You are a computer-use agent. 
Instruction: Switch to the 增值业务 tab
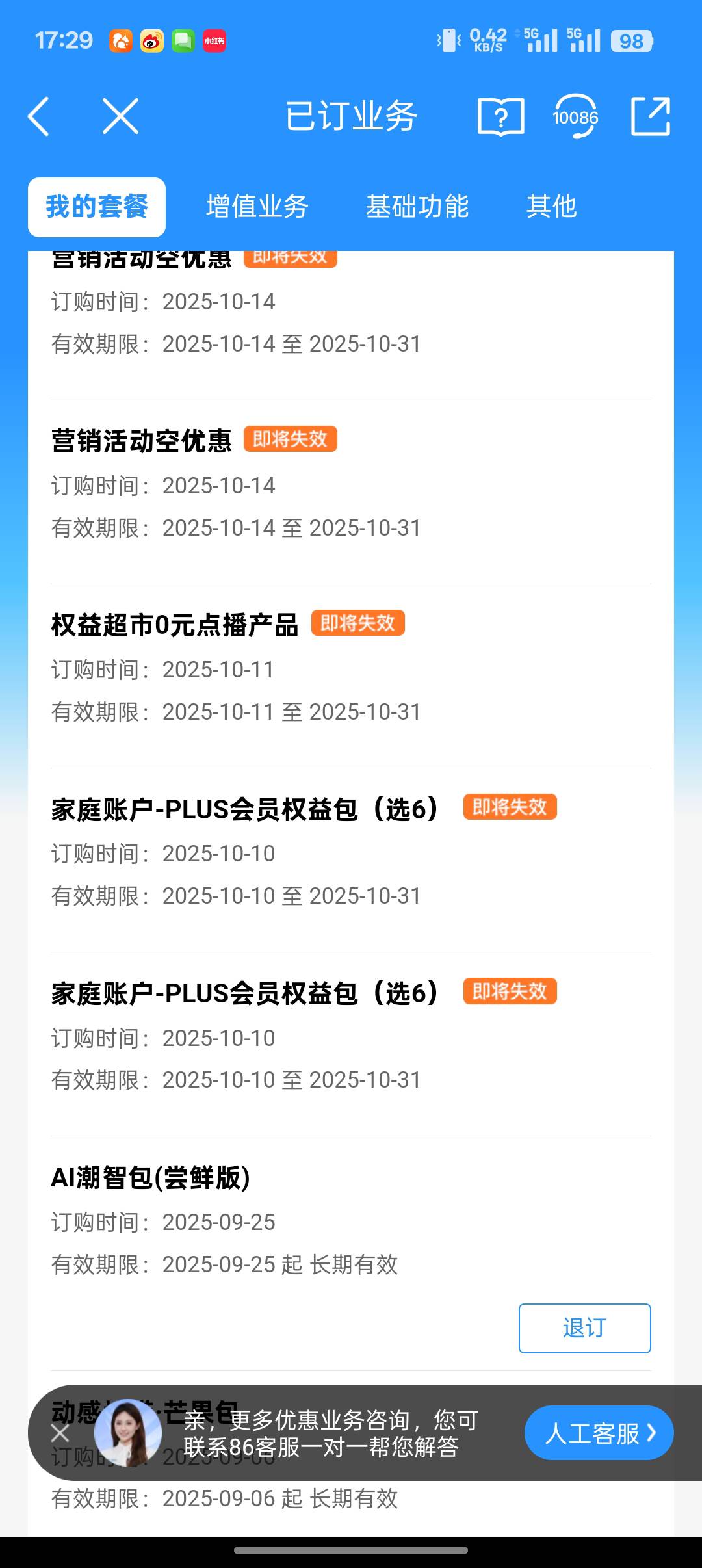[x=257, y=207]
